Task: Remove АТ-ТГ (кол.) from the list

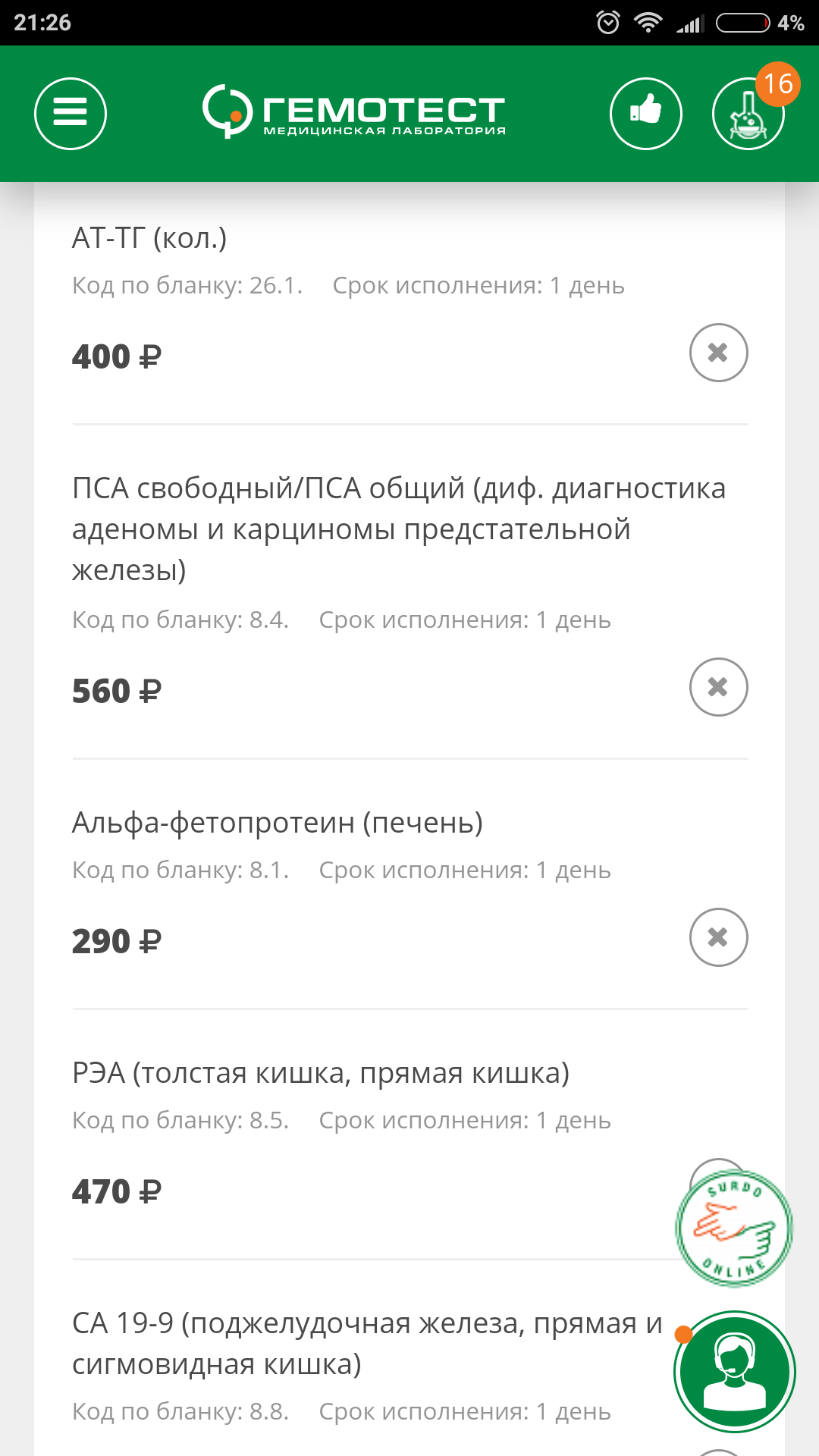Action: click(x=718, y=353)
